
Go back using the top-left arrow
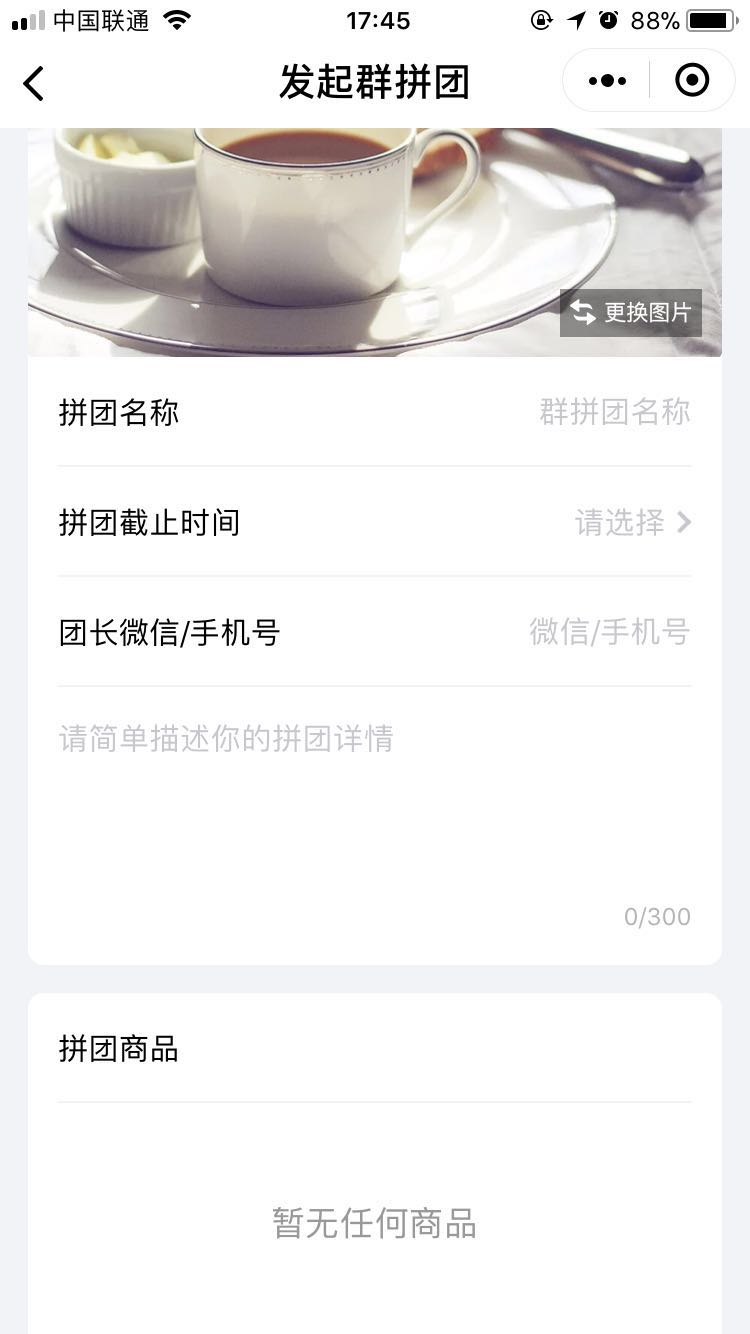coord(34,82)
